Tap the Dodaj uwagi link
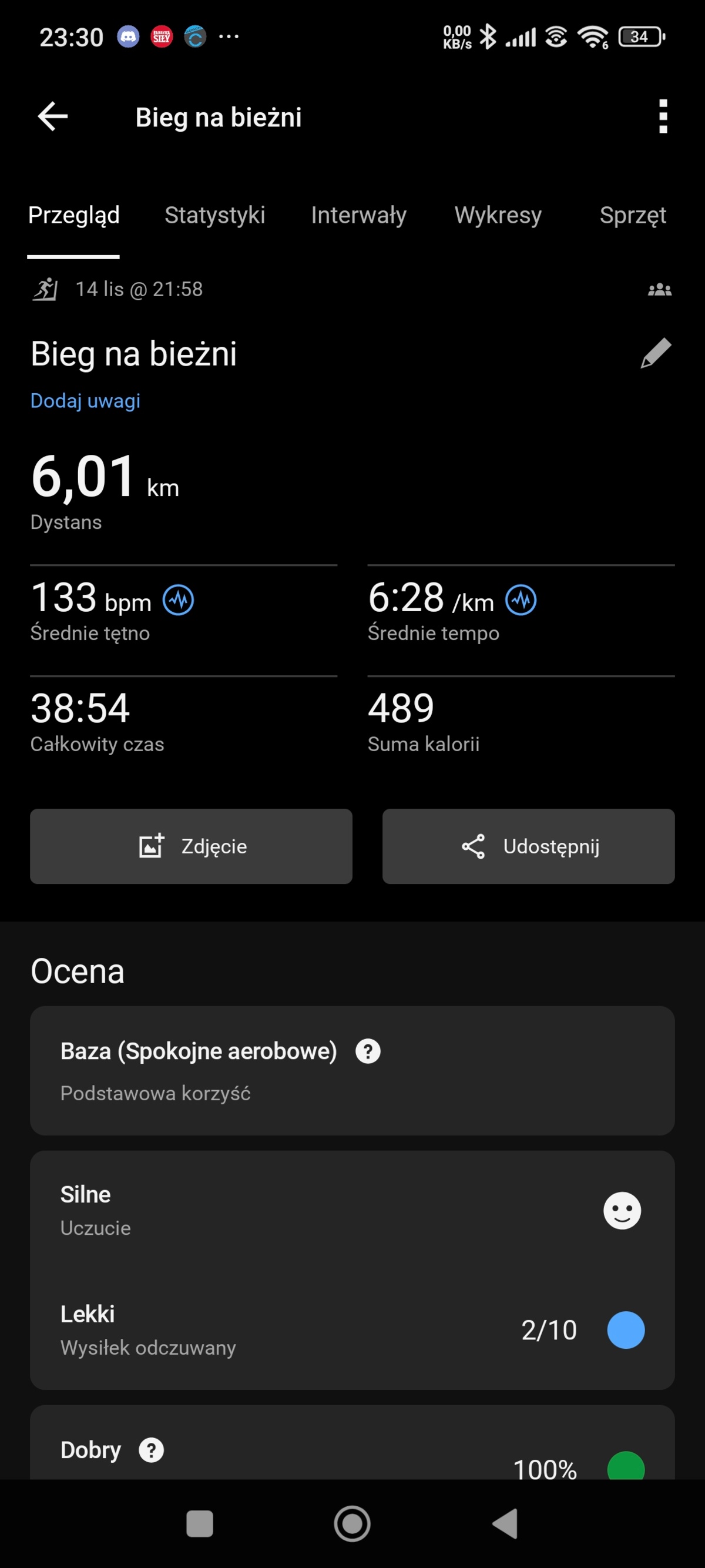This screenshot has height=1568, width=705. pos(85,401)
